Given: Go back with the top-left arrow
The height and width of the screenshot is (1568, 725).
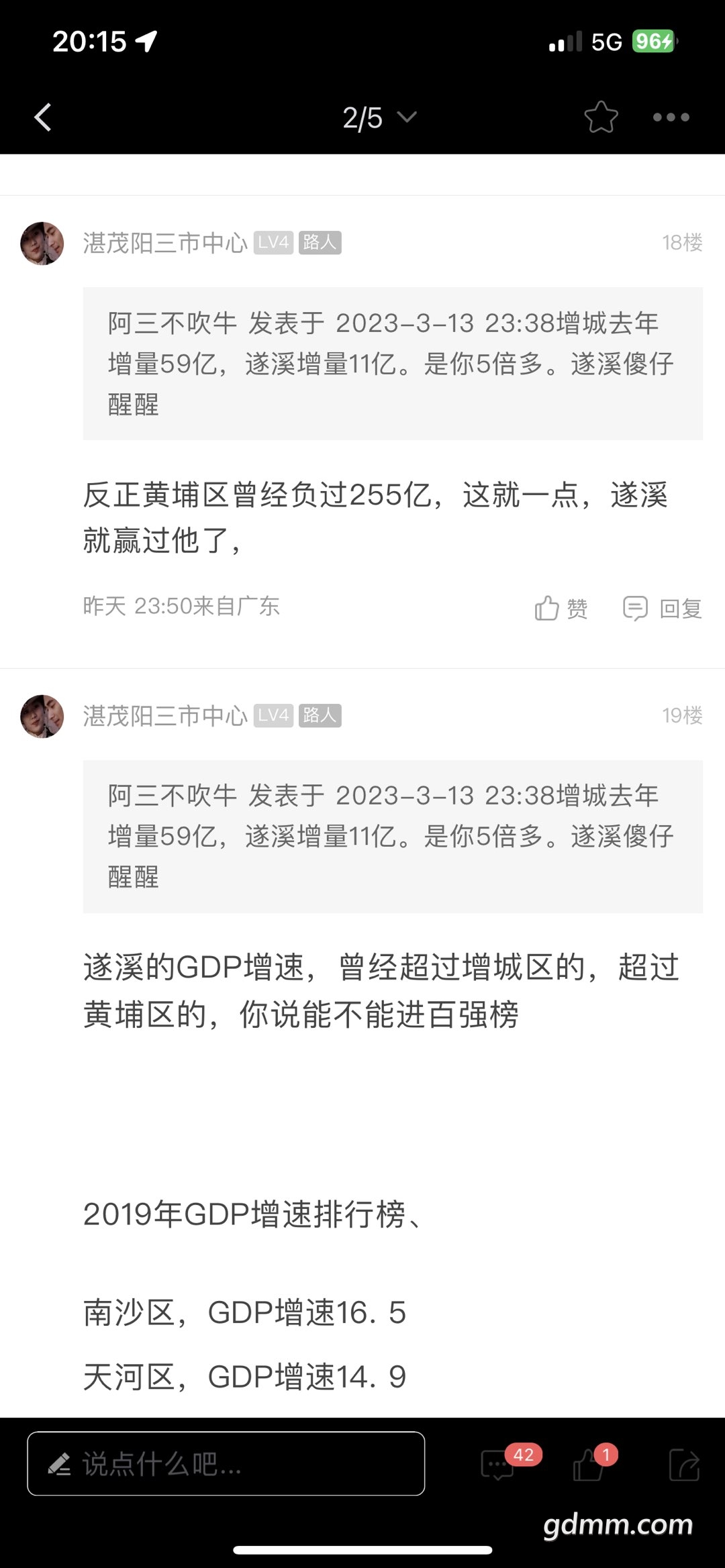Looking at the screenshot, I should pos(43,117).
